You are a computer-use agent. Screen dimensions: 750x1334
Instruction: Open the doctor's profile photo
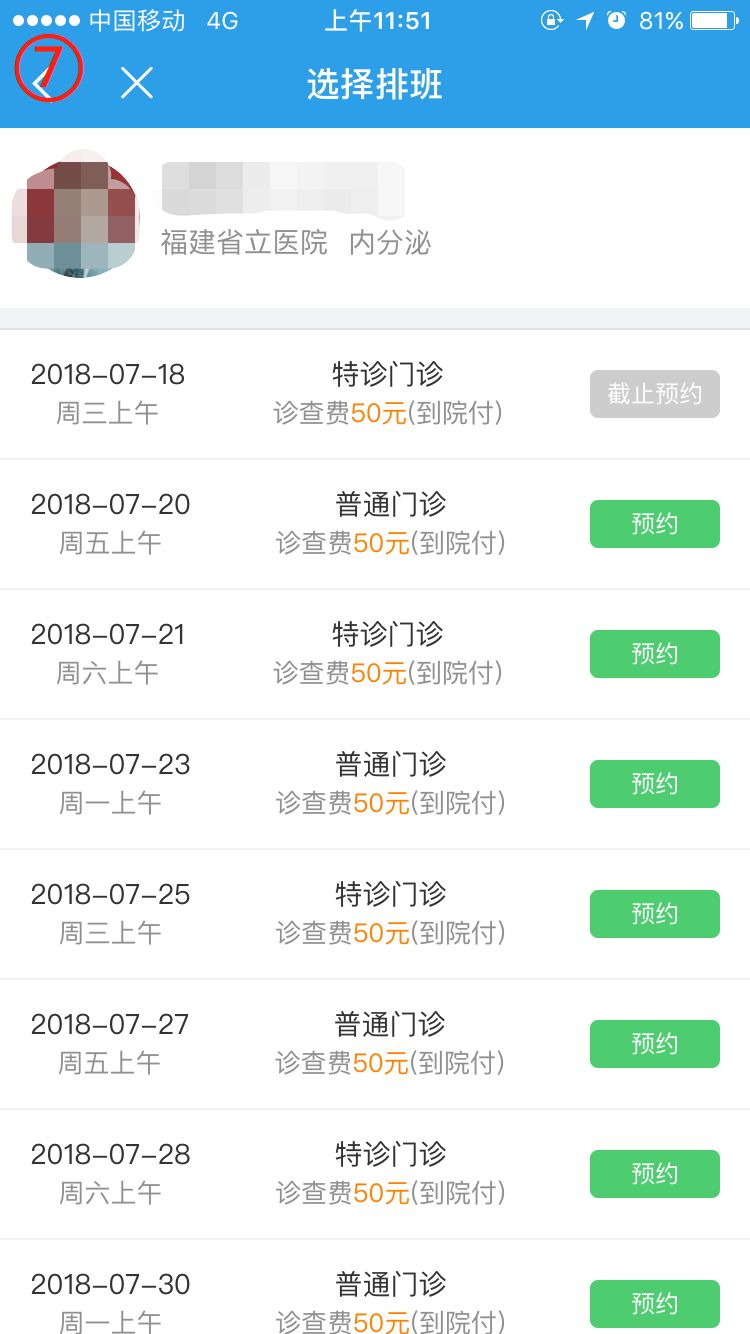pyautogui.click(x=75, y=217)
